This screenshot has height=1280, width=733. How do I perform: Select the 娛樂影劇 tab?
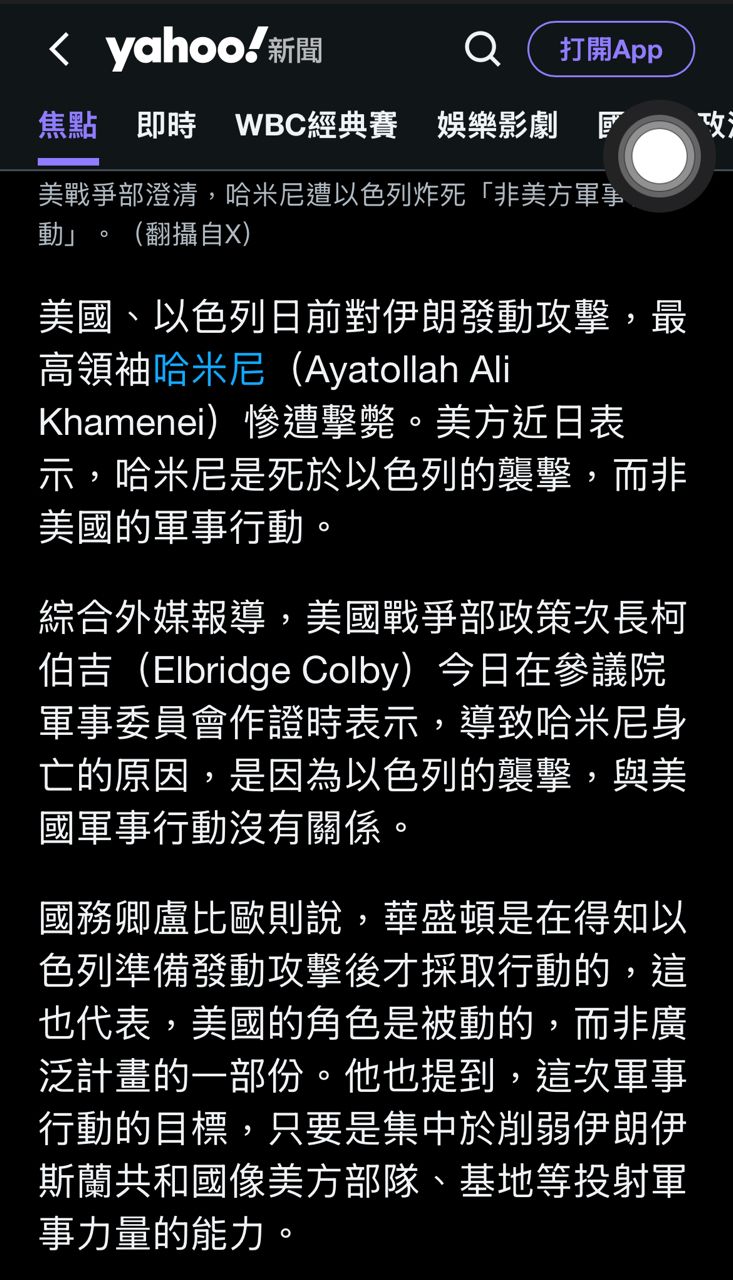[x=497, y=126]
